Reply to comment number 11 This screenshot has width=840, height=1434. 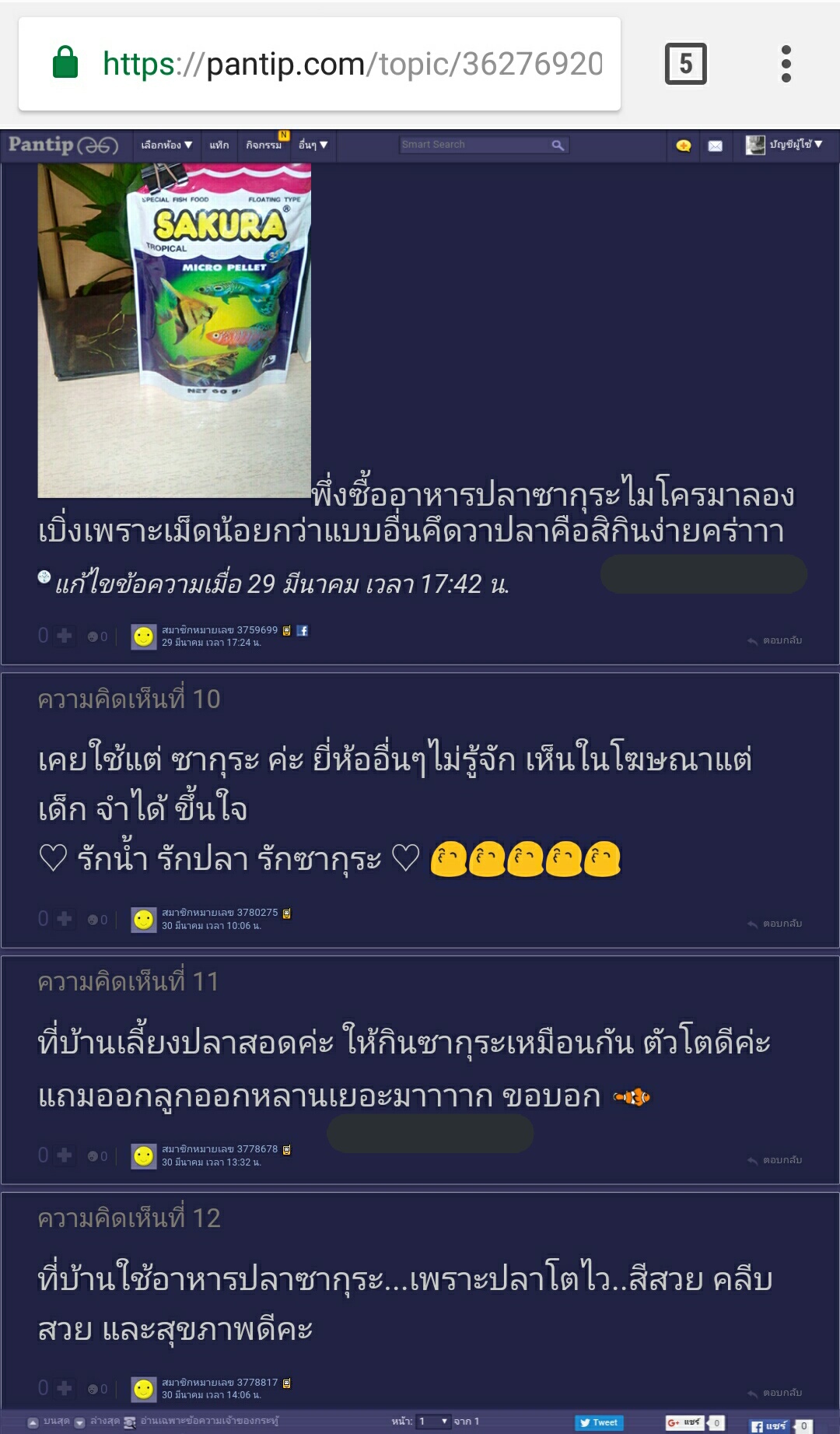click(775, 1160)
